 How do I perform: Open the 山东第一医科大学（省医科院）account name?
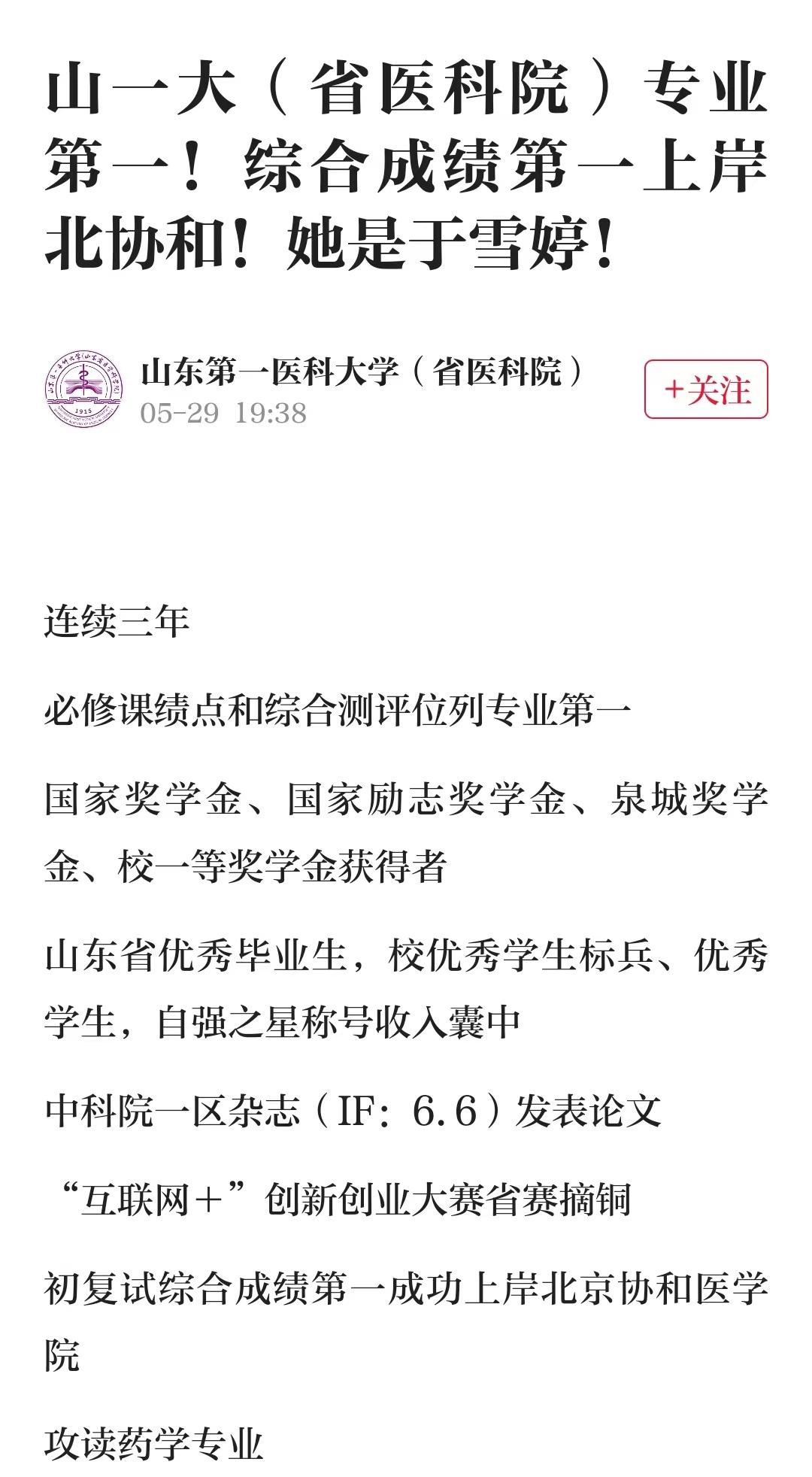tap(362, 372)
